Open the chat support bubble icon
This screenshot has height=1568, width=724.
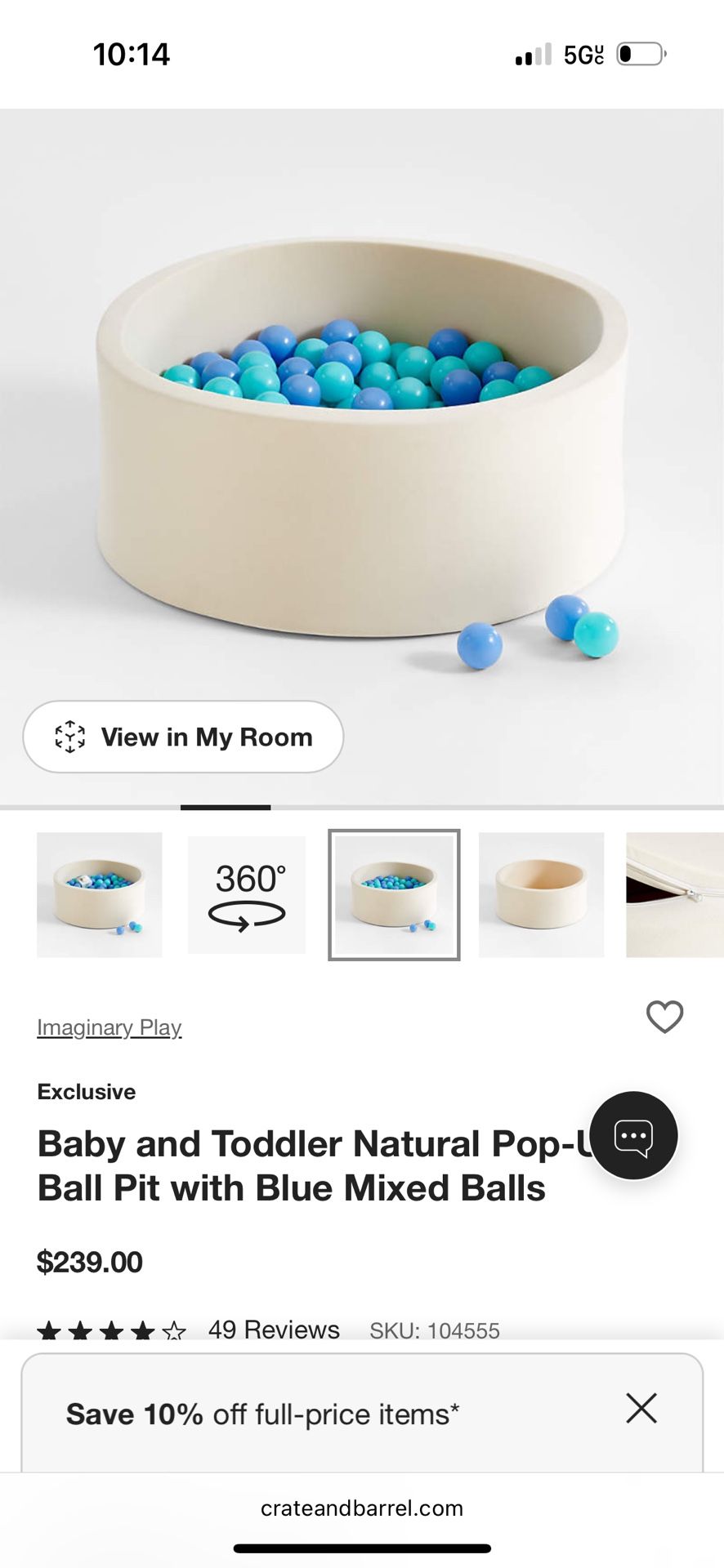coord(632,1135)
